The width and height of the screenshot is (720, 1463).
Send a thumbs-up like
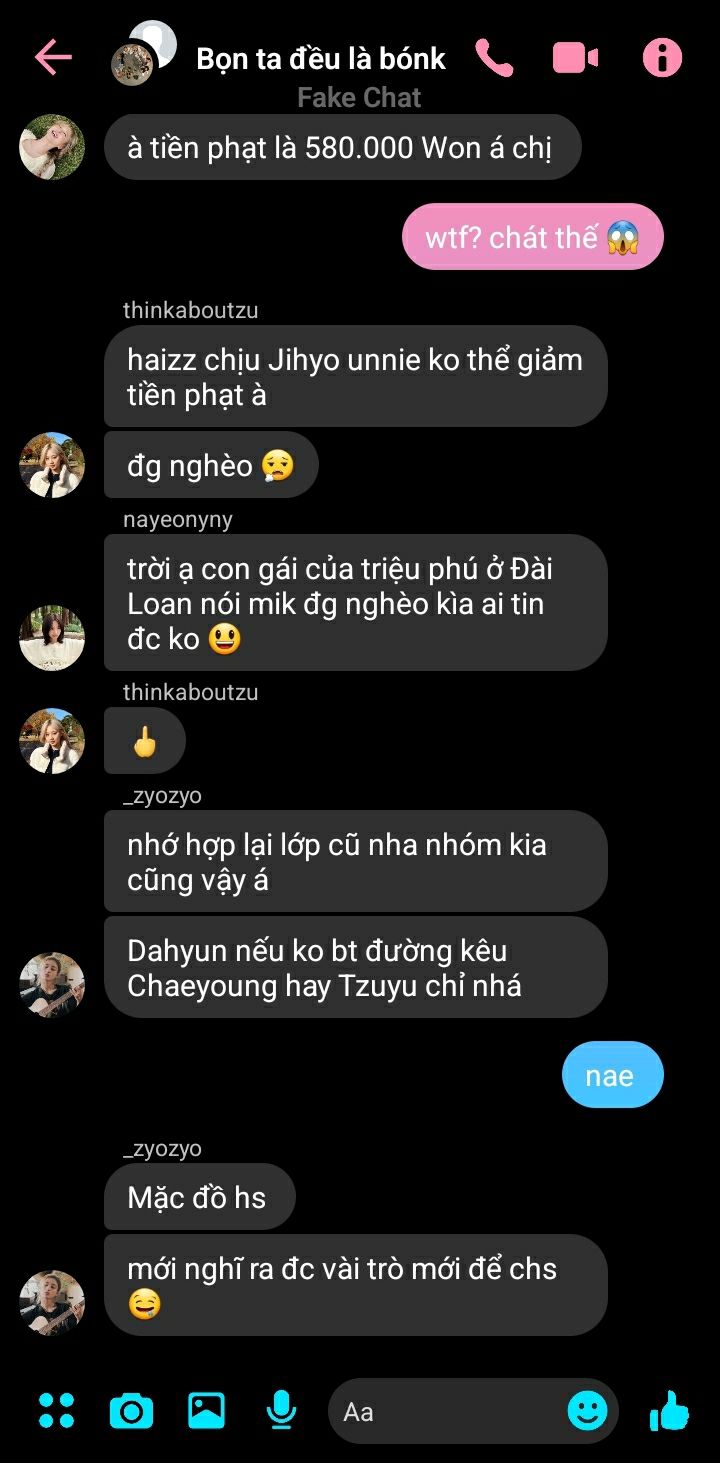tap(669, 1411)
